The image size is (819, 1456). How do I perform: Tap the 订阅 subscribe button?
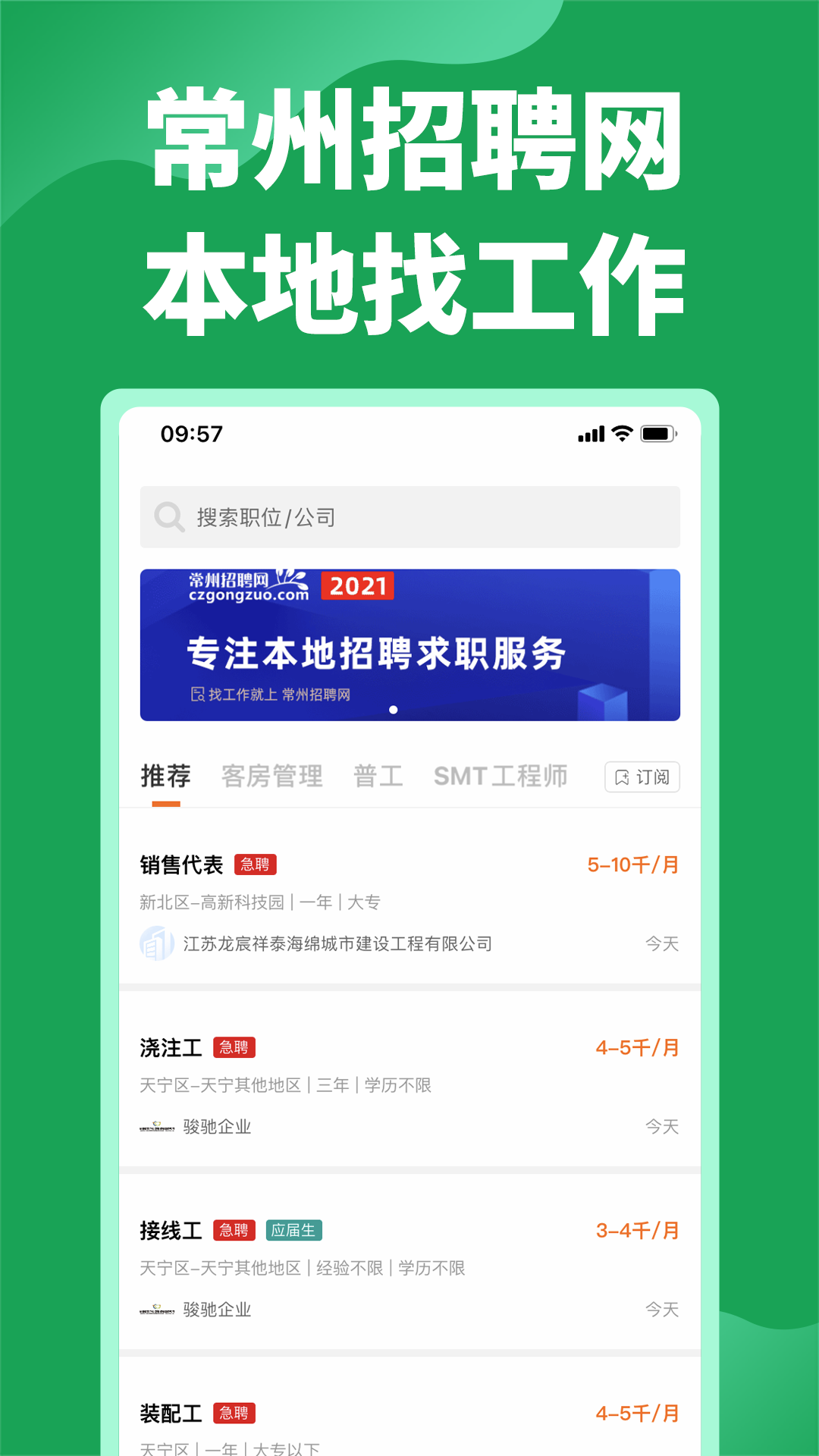[x=642, y=777]
